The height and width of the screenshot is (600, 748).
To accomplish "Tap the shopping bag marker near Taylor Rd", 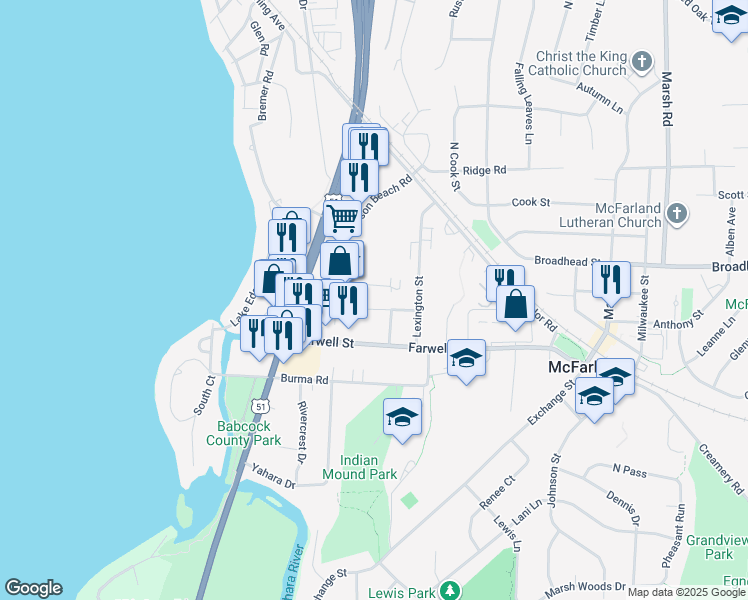I will click(515, 305).
